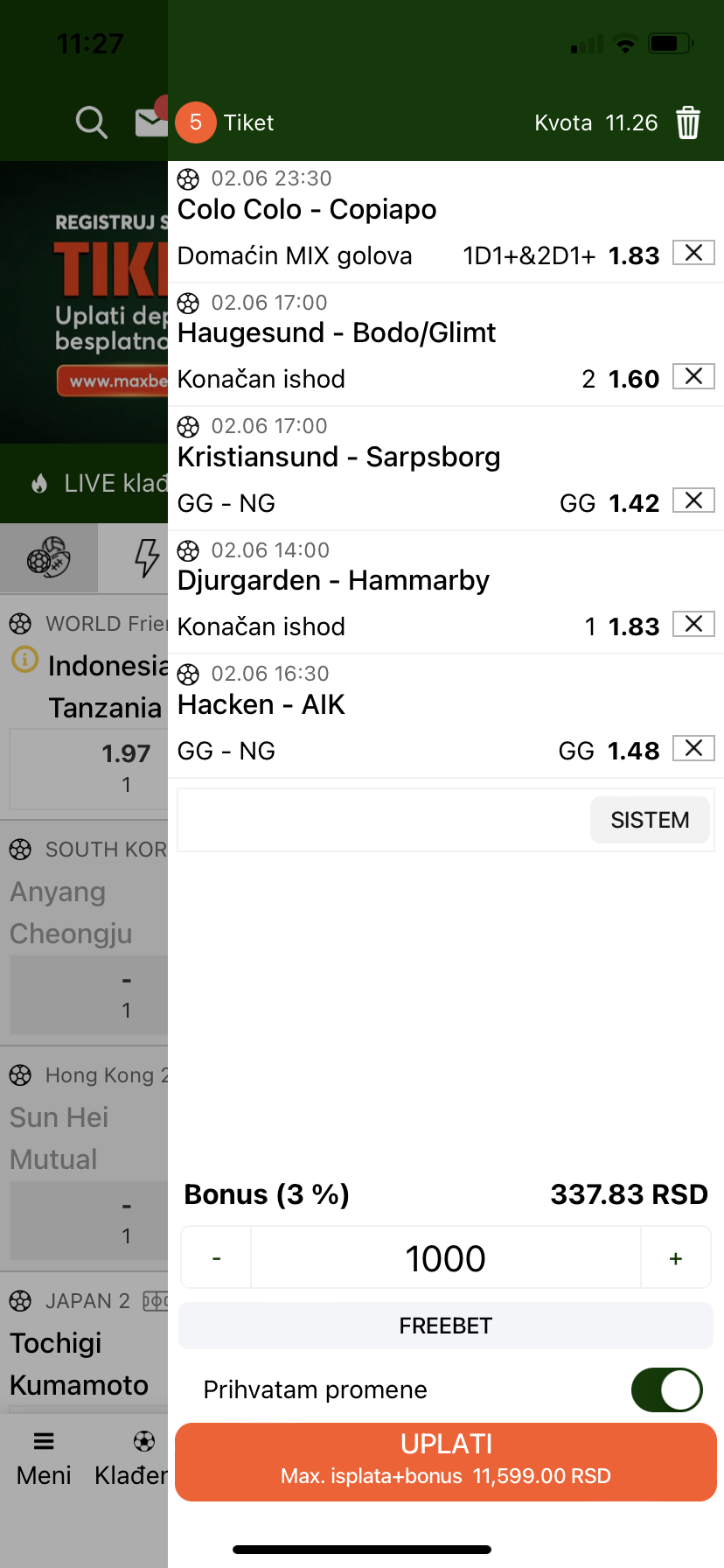Decrease the stake with the minus button

(x=216, y=1257)
